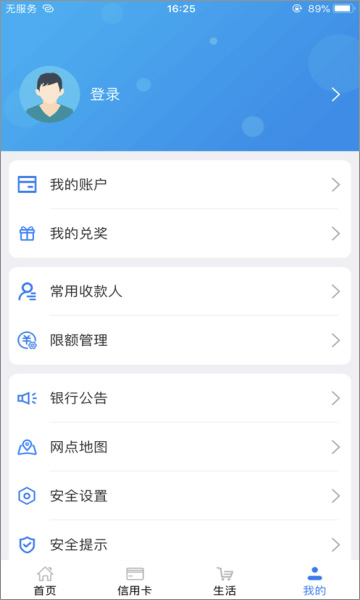
Task: Open 网点地图
Action: [180, 447]
